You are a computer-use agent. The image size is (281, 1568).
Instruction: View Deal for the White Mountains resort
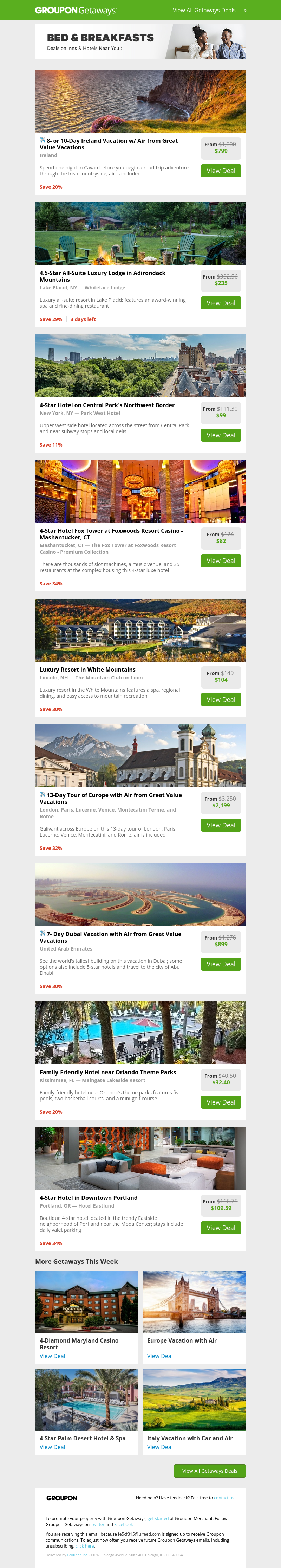pos(221,699)
